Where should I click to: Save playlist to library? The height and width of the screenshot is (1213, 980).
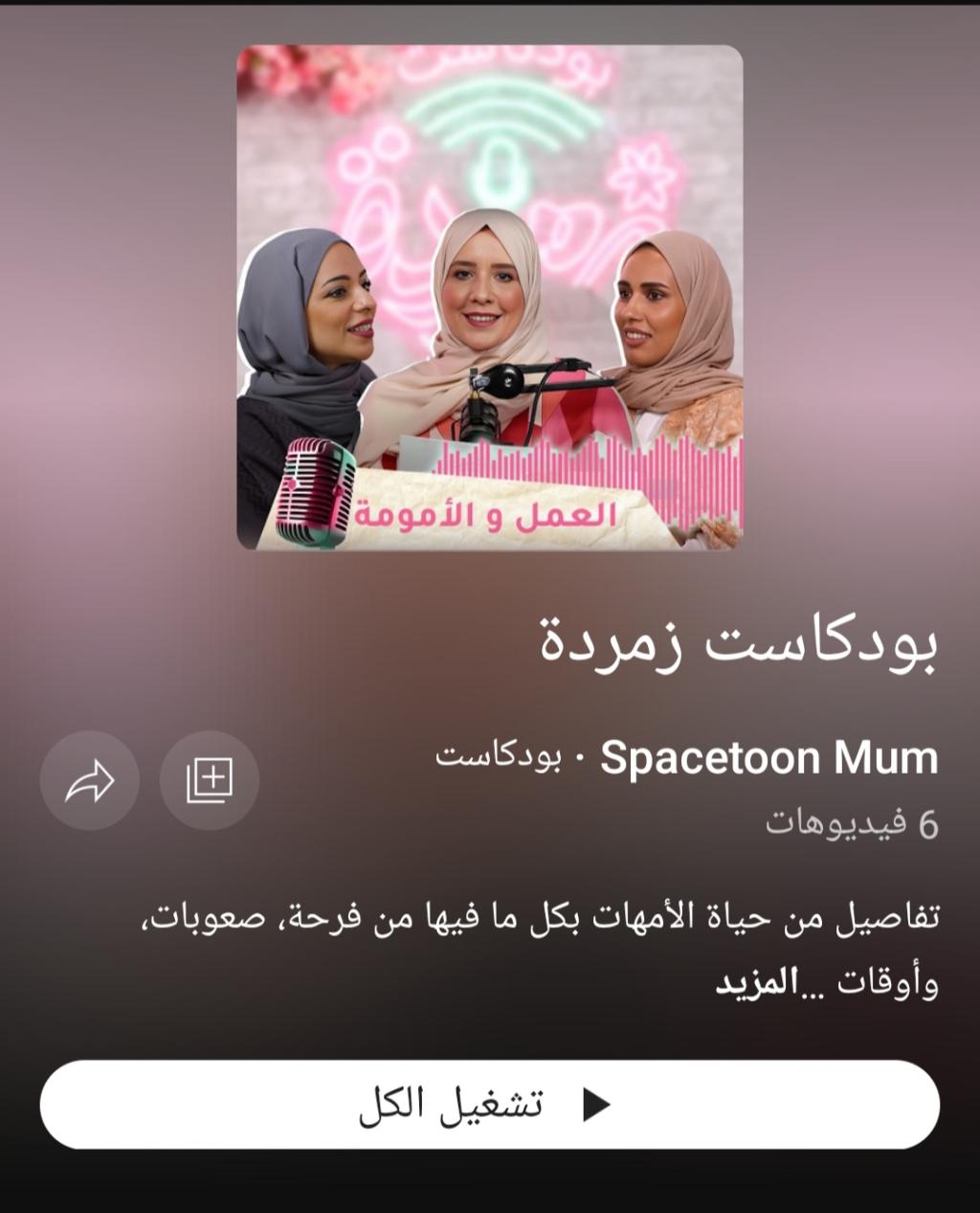point(209,780)
